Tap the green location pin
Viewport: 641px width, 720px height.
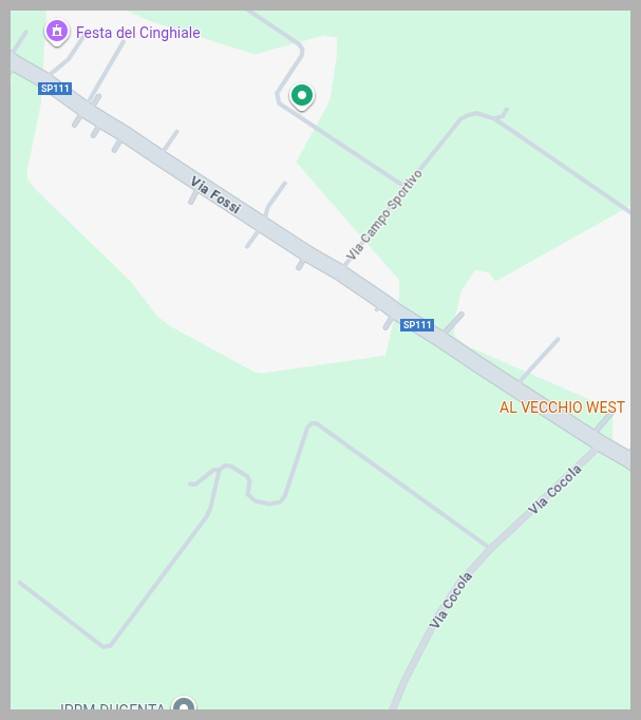(x=301, y=95)
